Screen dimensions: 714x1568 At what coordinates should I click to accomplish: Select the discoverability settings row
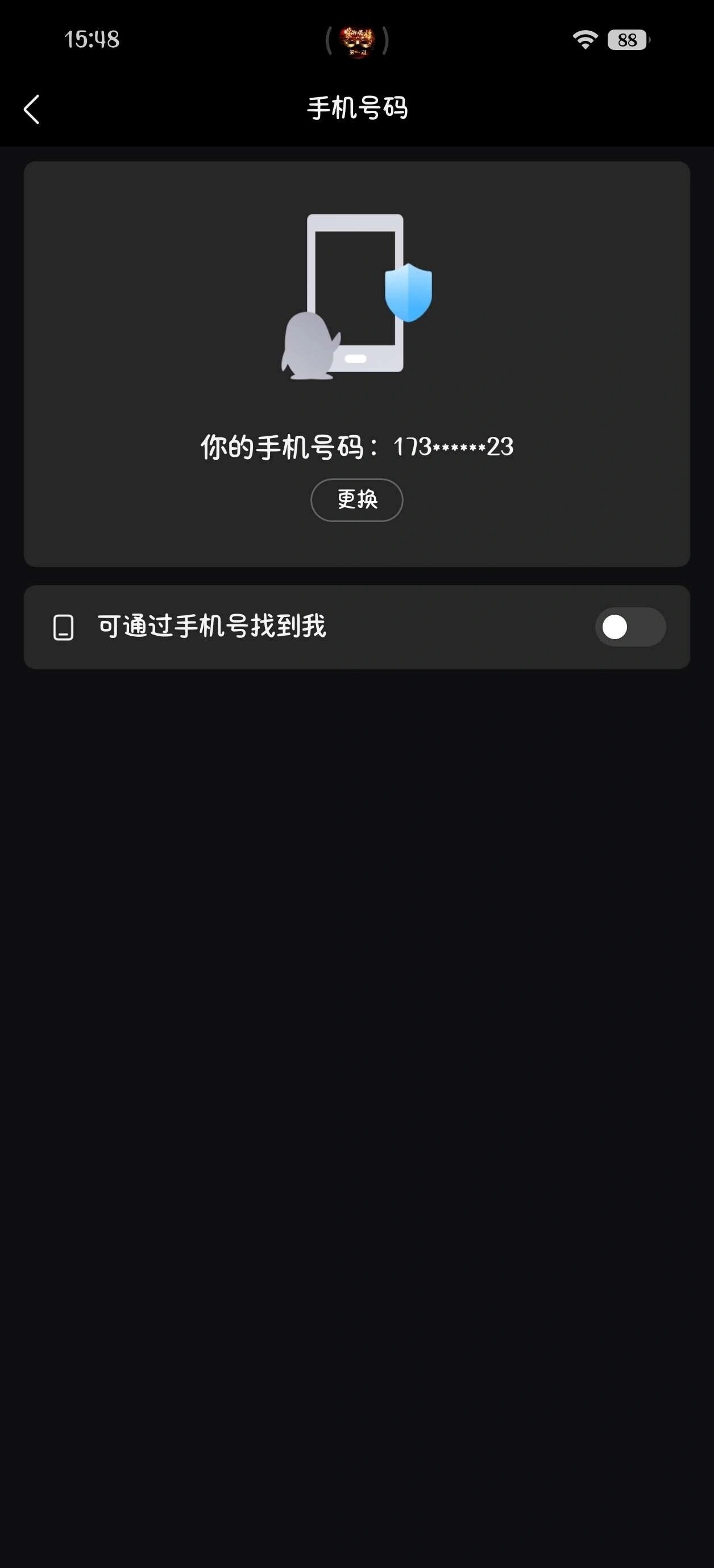click(x=356, y=627)
